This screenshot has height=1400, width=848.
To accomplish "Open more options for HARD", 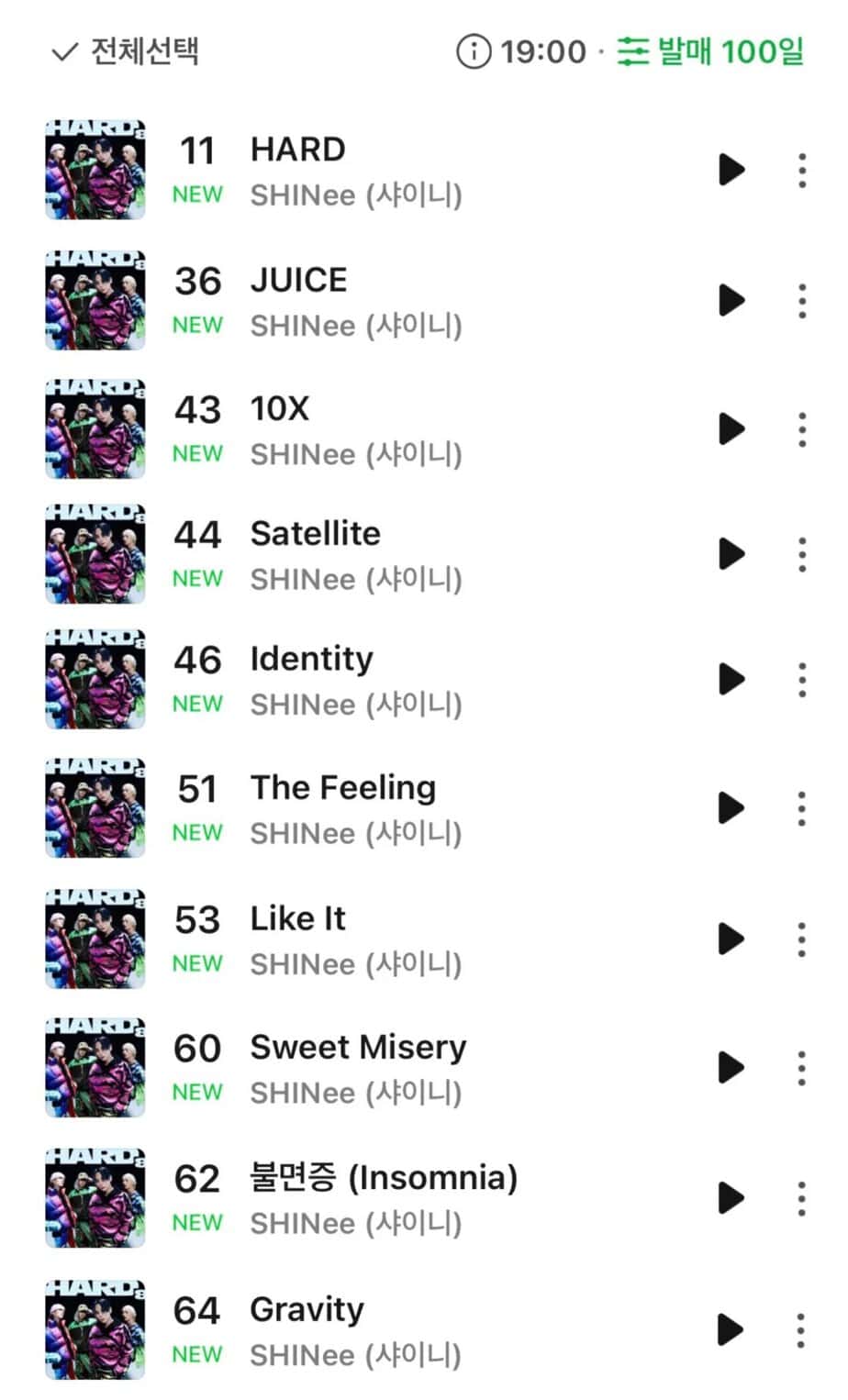I will tap(802, 171).
